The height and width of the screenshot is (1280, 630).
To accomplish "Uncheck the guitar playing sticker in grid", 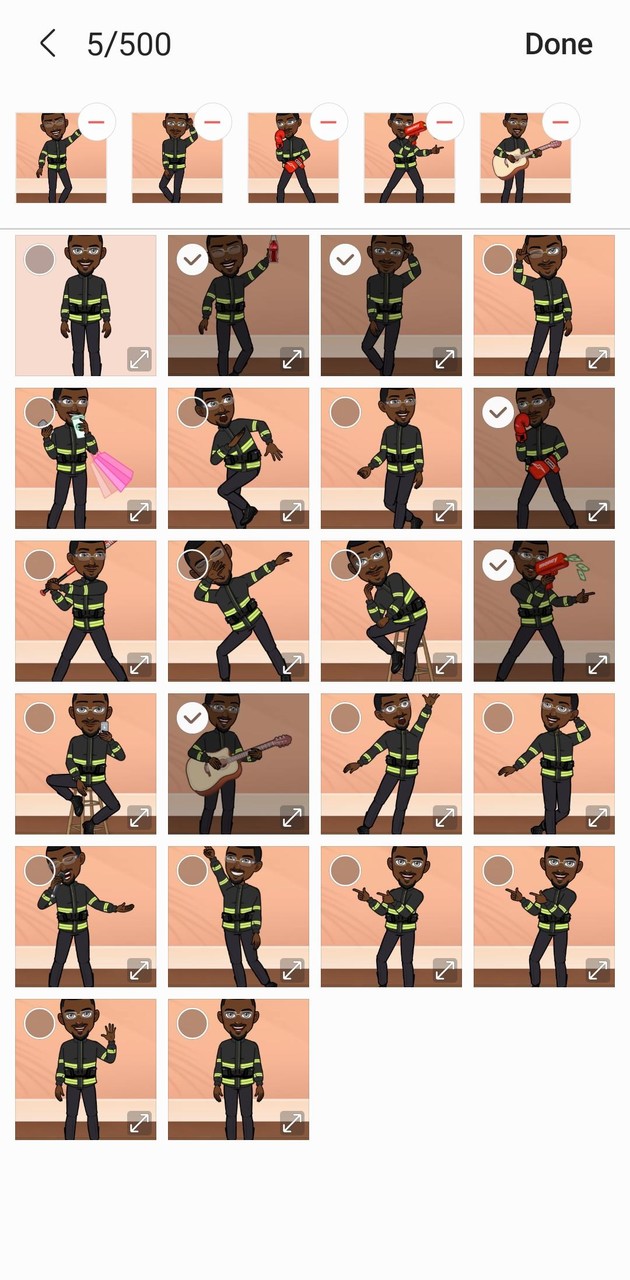I will [192, 718].
